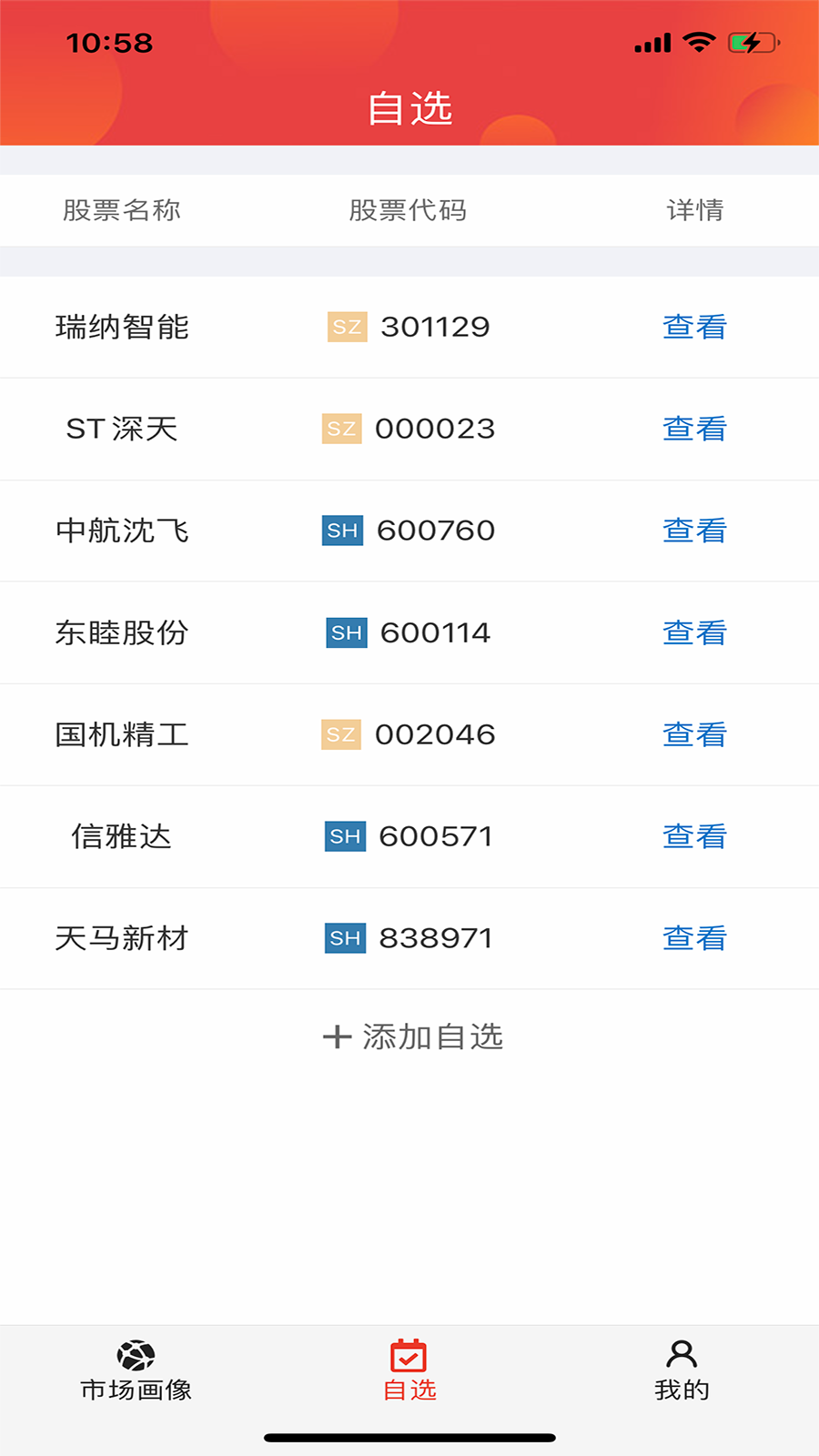Select the 自选 tab
Screen dimensions: 819x1456
[x=409, y=1371]
